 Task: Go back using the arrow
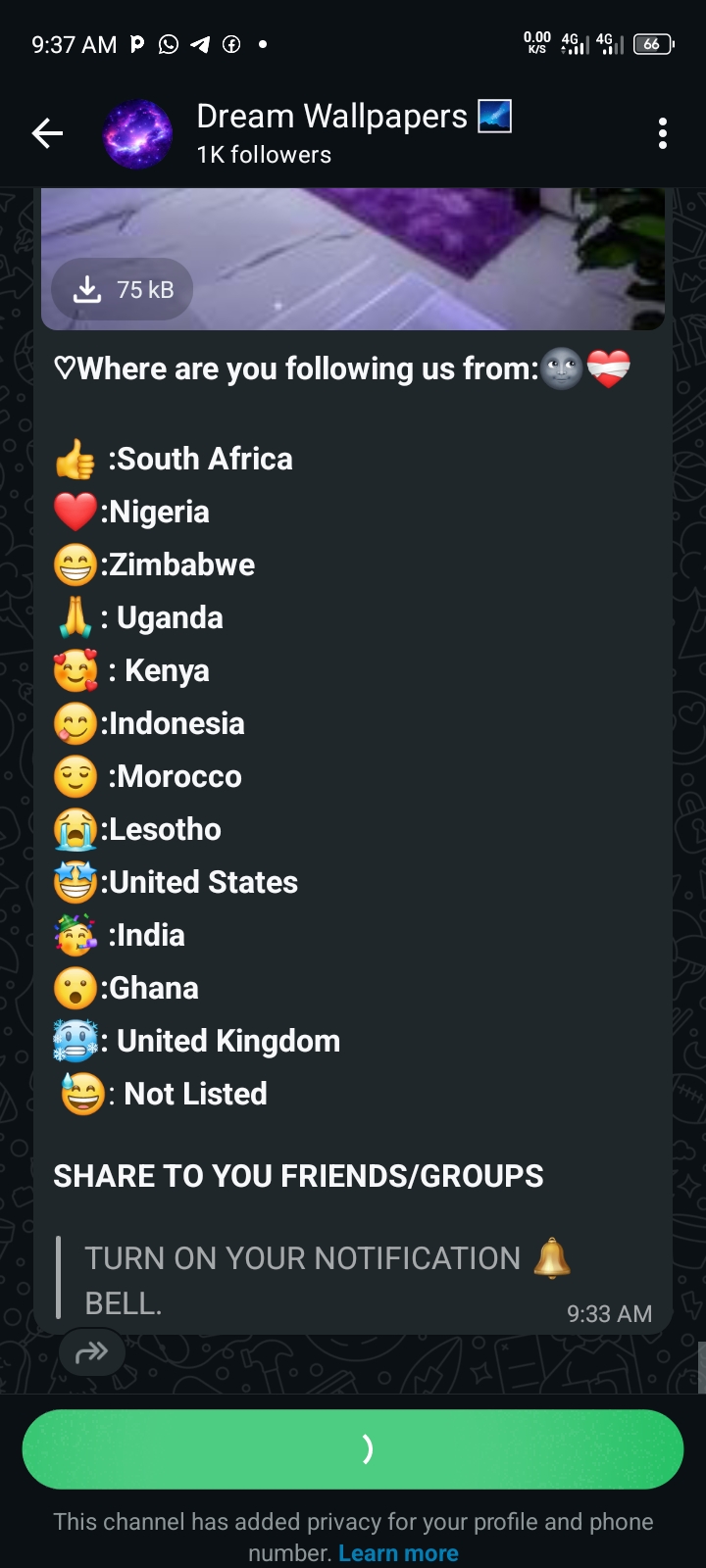tap(47, 133)
